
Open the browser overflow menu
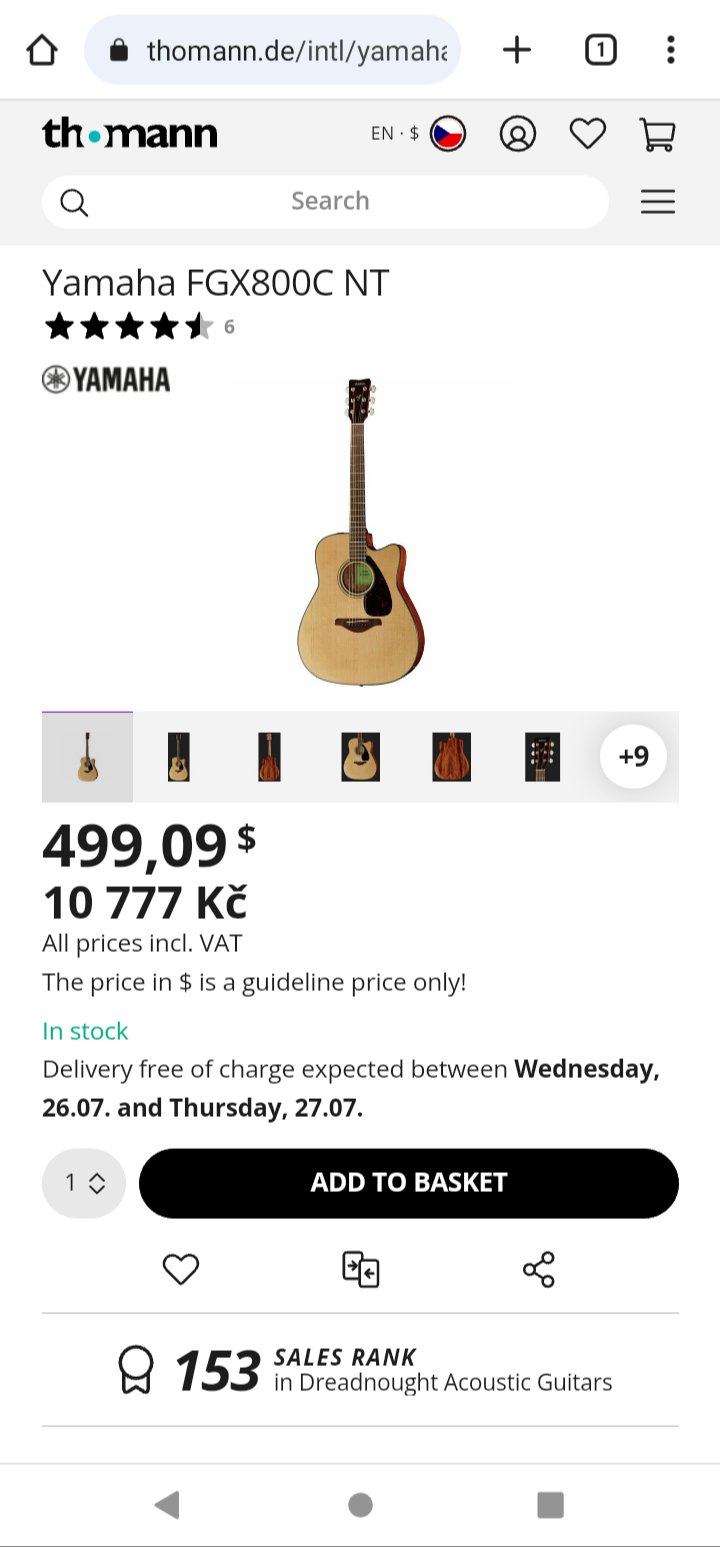point(670,50)
